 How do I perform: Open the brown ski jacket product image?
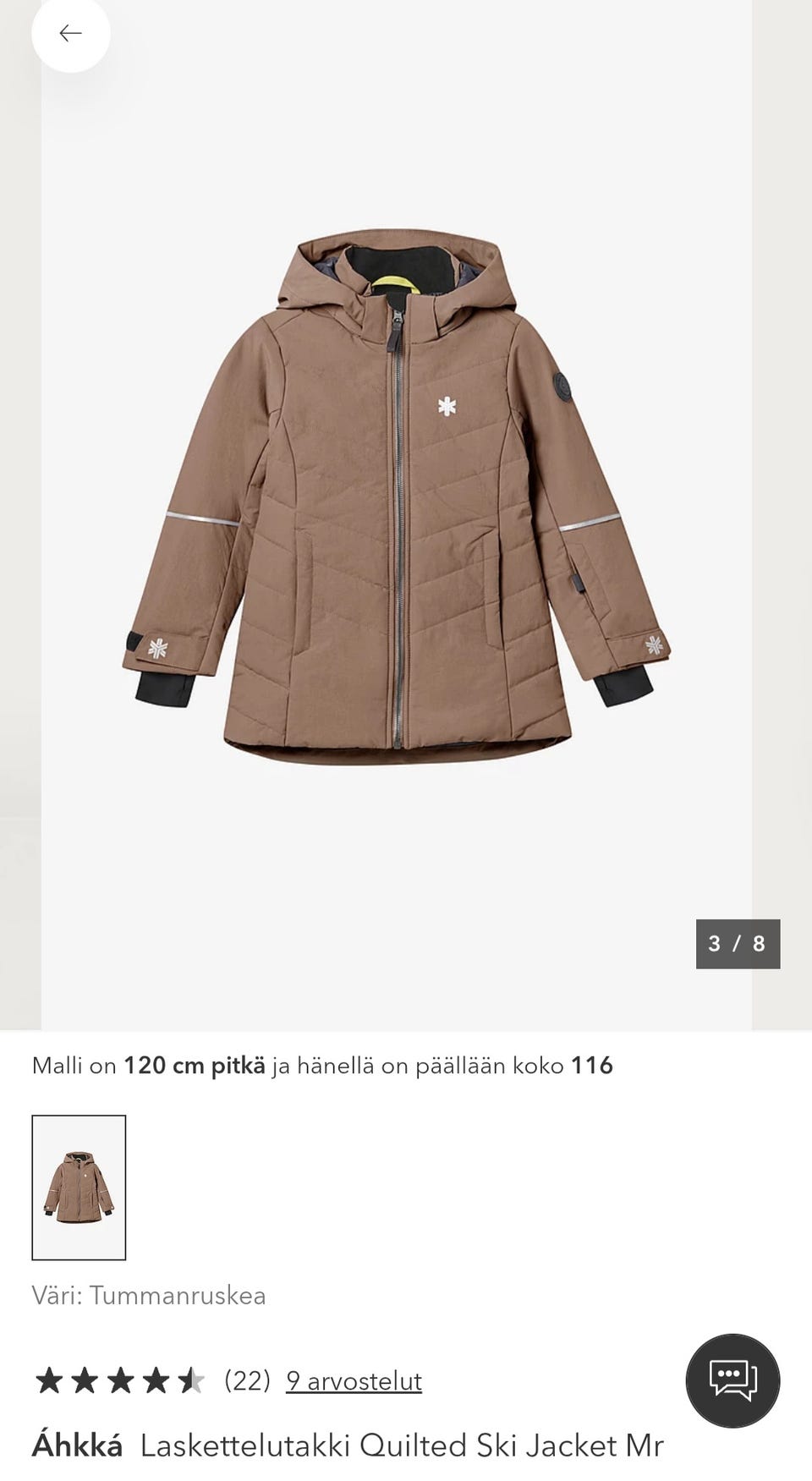pos(397,499)
